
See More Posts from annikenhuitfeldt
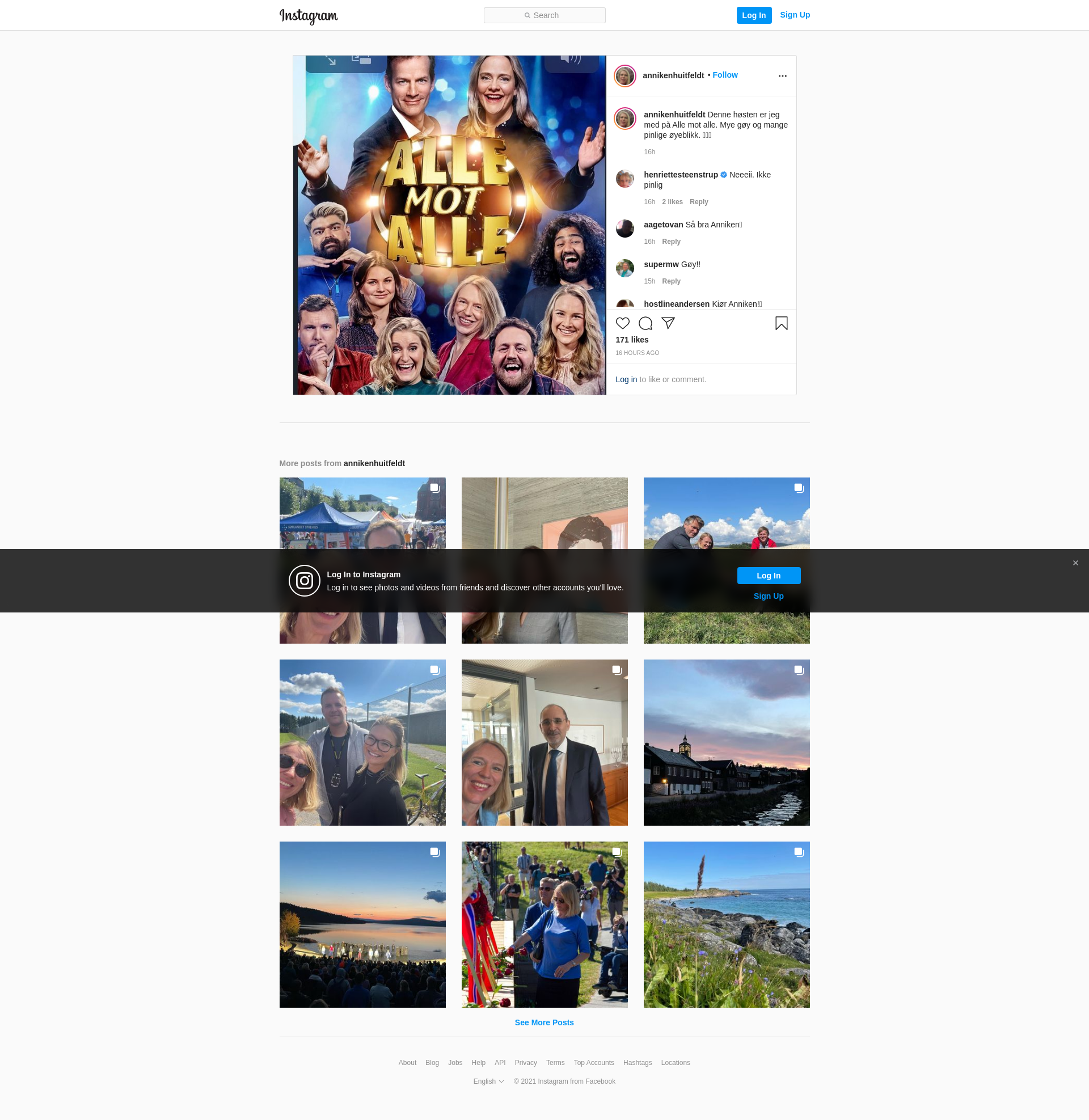tap(543, 1022)
